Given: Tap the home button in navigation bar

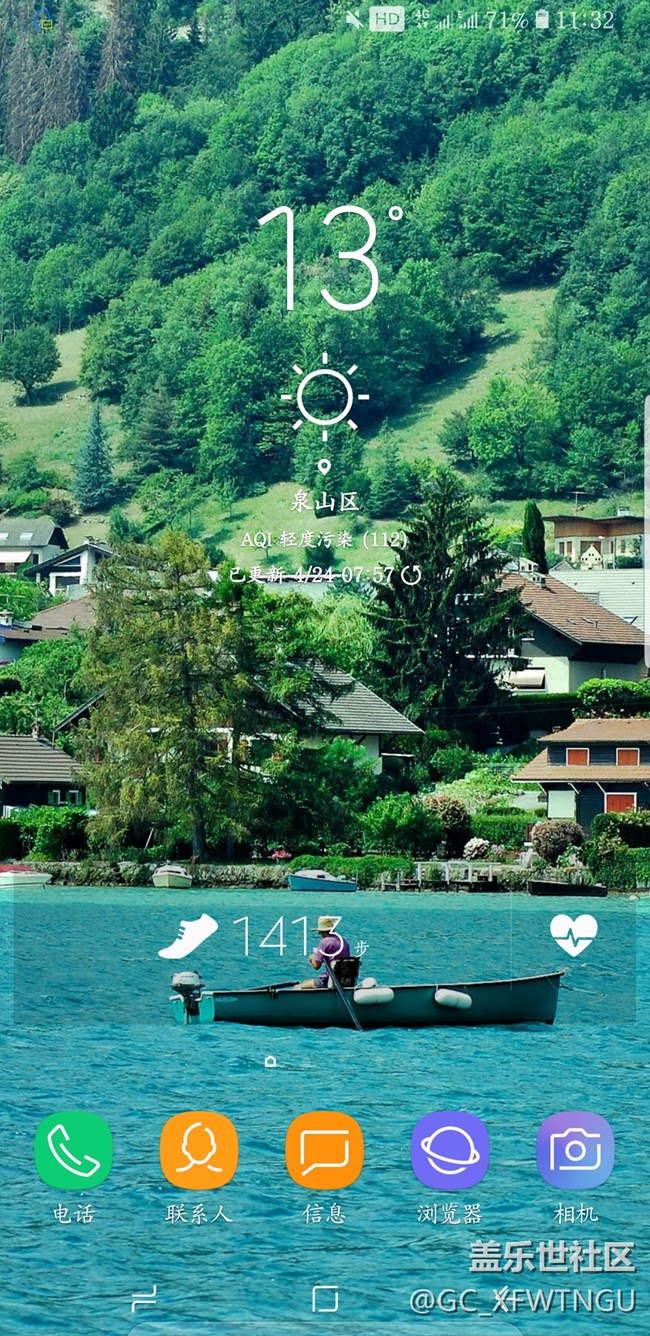Looking at the screenshot, I should pyautogui.click(x=325, y=1299).
